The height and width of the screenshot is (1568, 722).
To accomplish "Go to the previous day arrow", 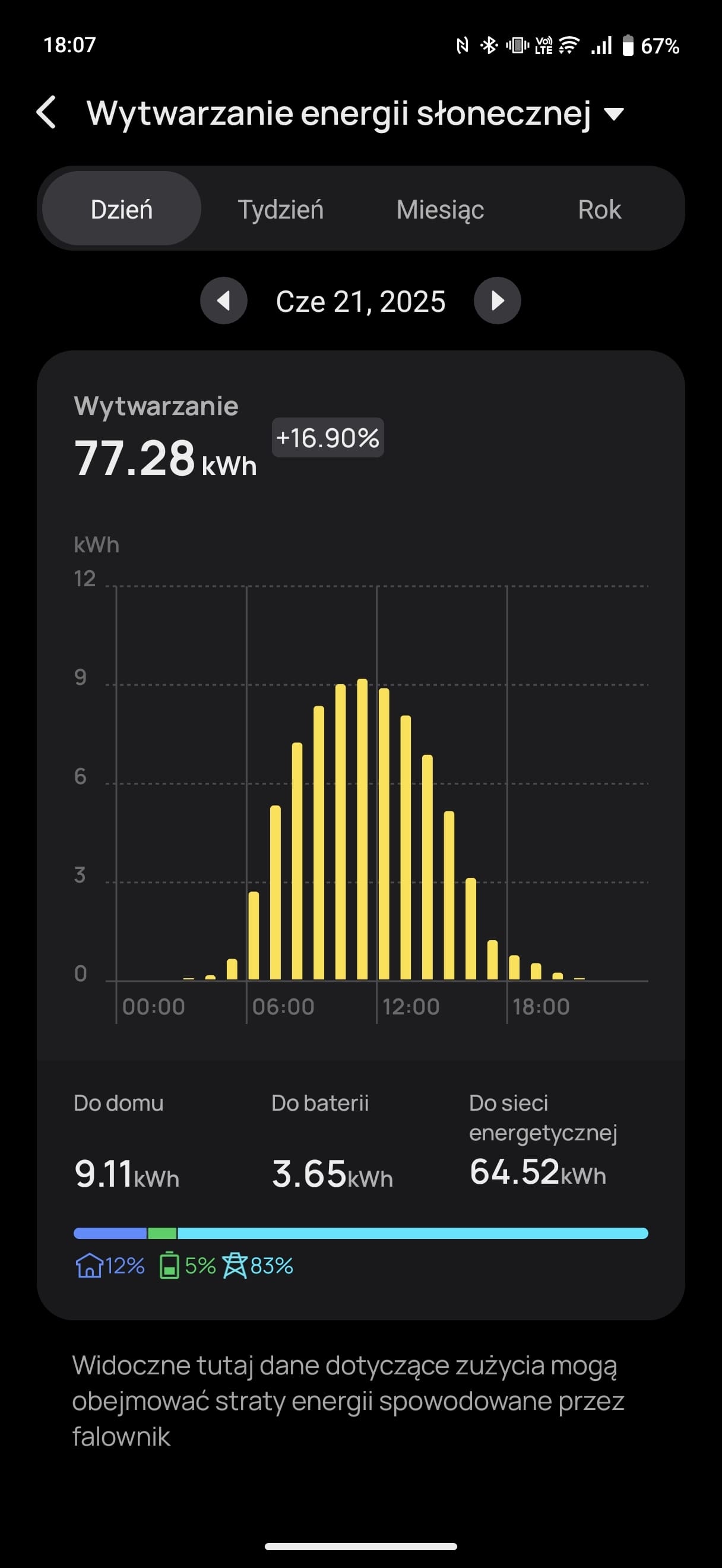I will tap(224, 301).
